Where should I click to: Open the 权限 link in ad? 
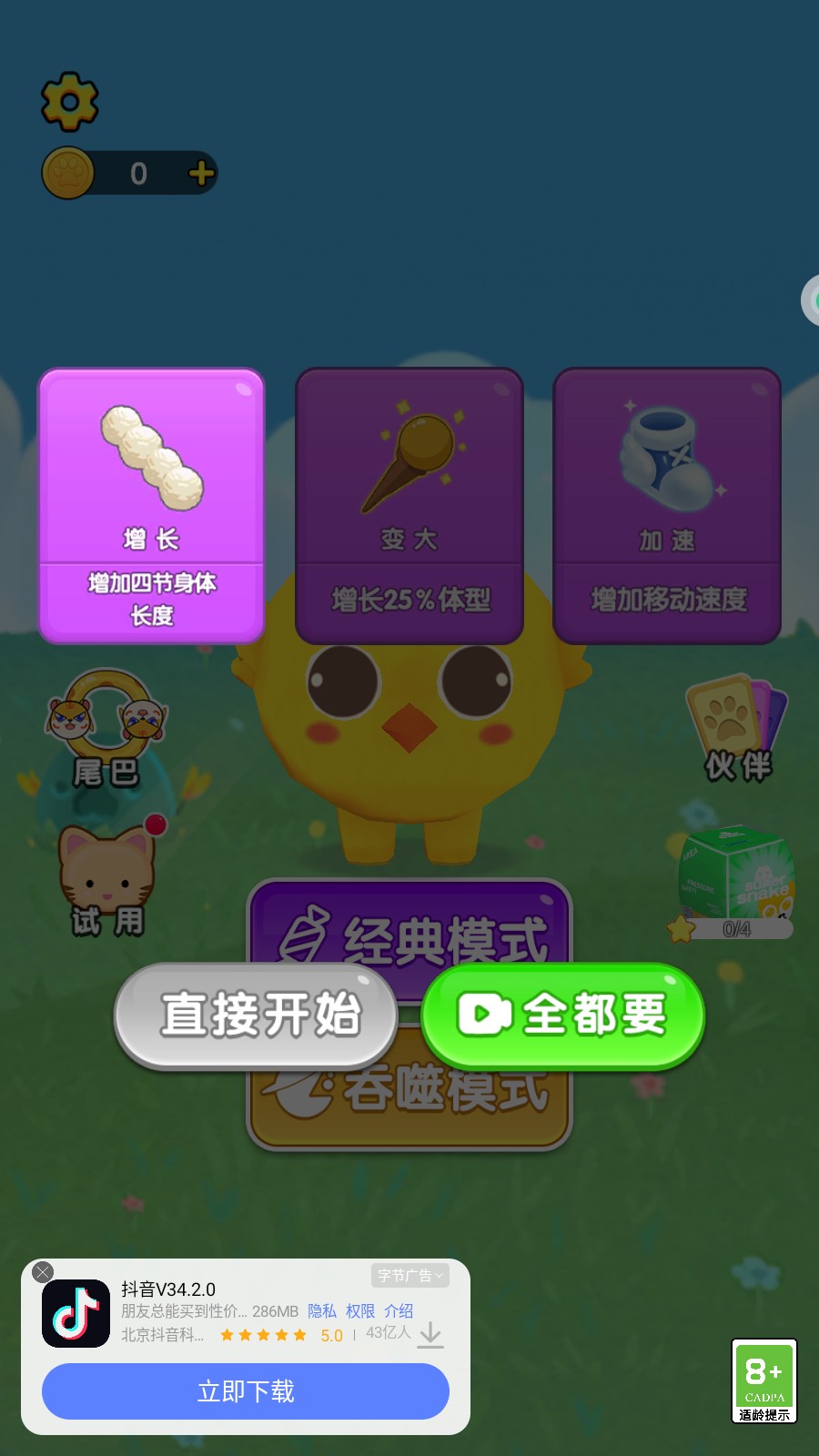coord(360,1310)
